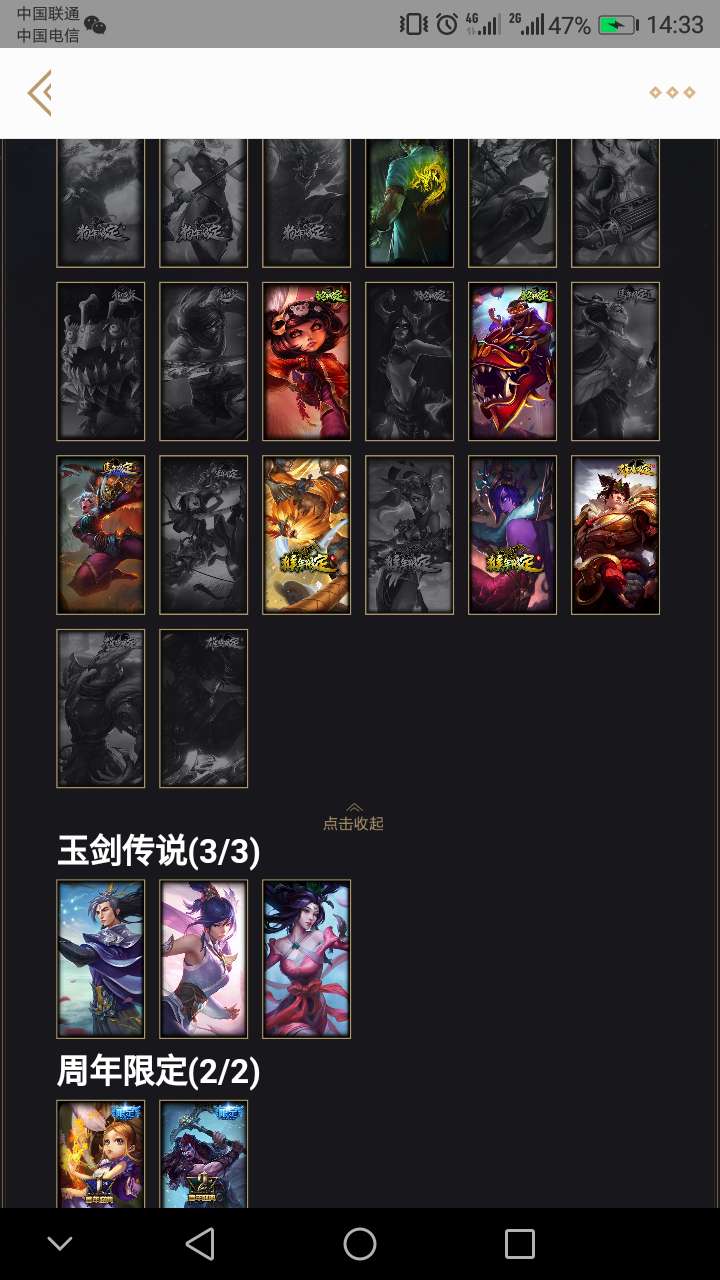Open the colored Annie panda skin card
The width and height of the screenshot is (720, 1280).
coord(306,361)
